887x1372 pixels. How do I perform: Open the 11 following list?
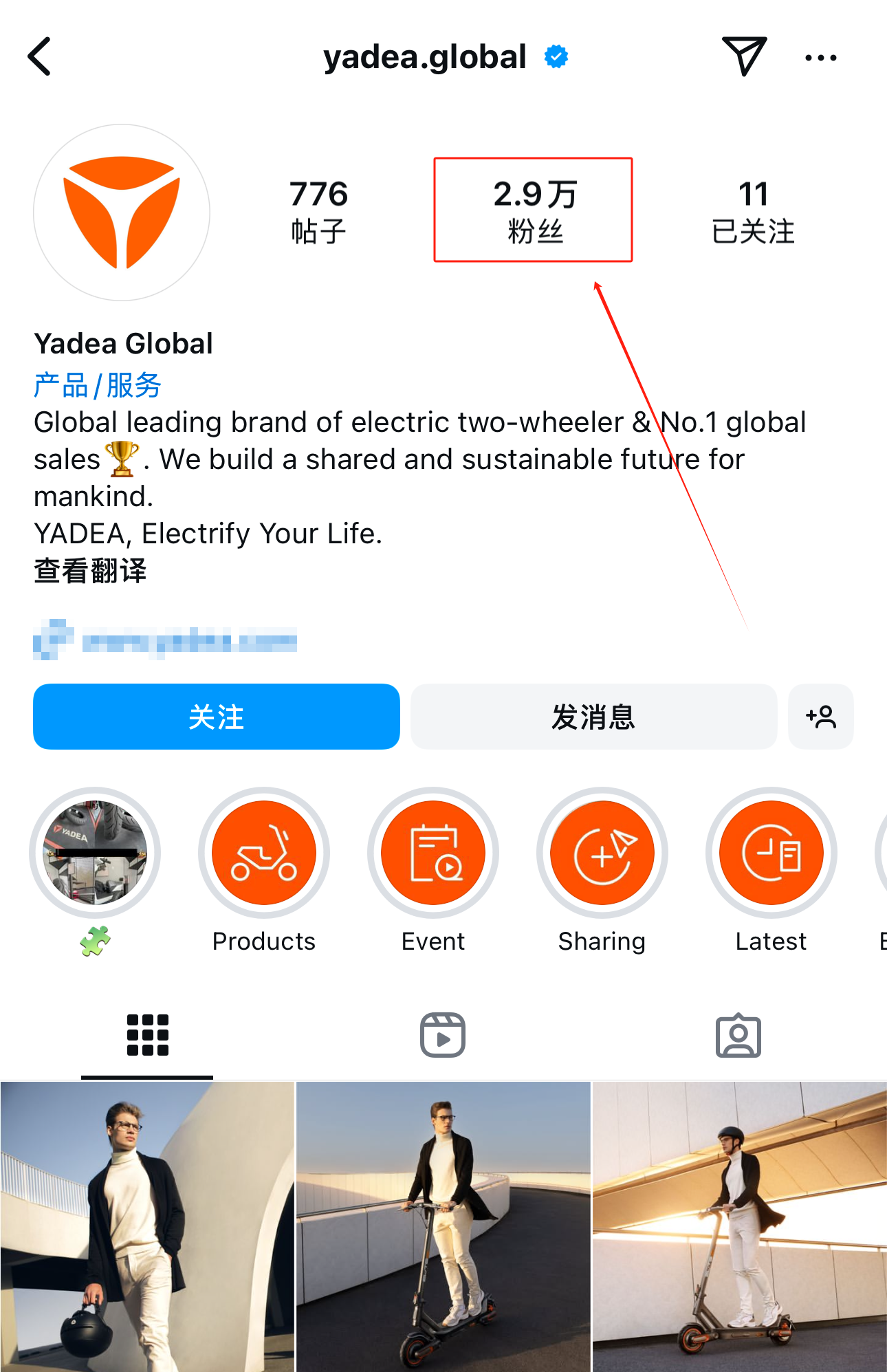(753, 210)
